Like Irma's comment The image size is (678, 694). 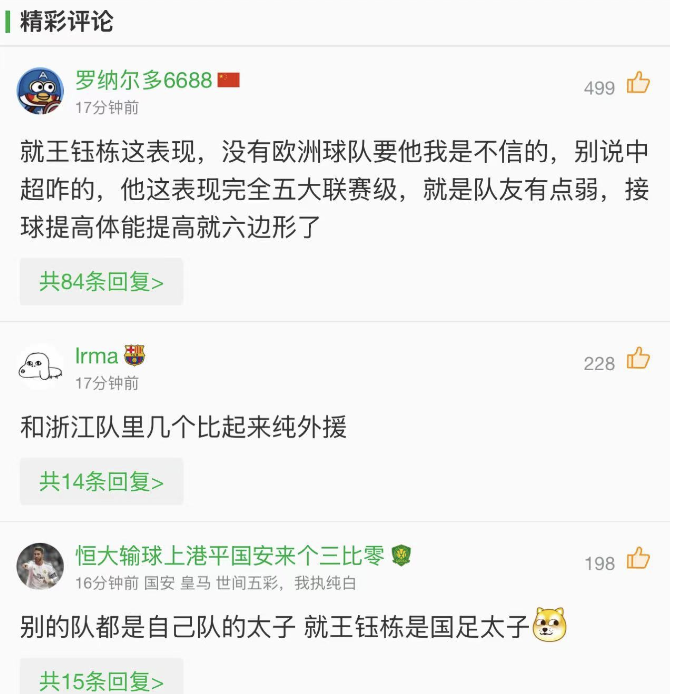click(638, 360)
